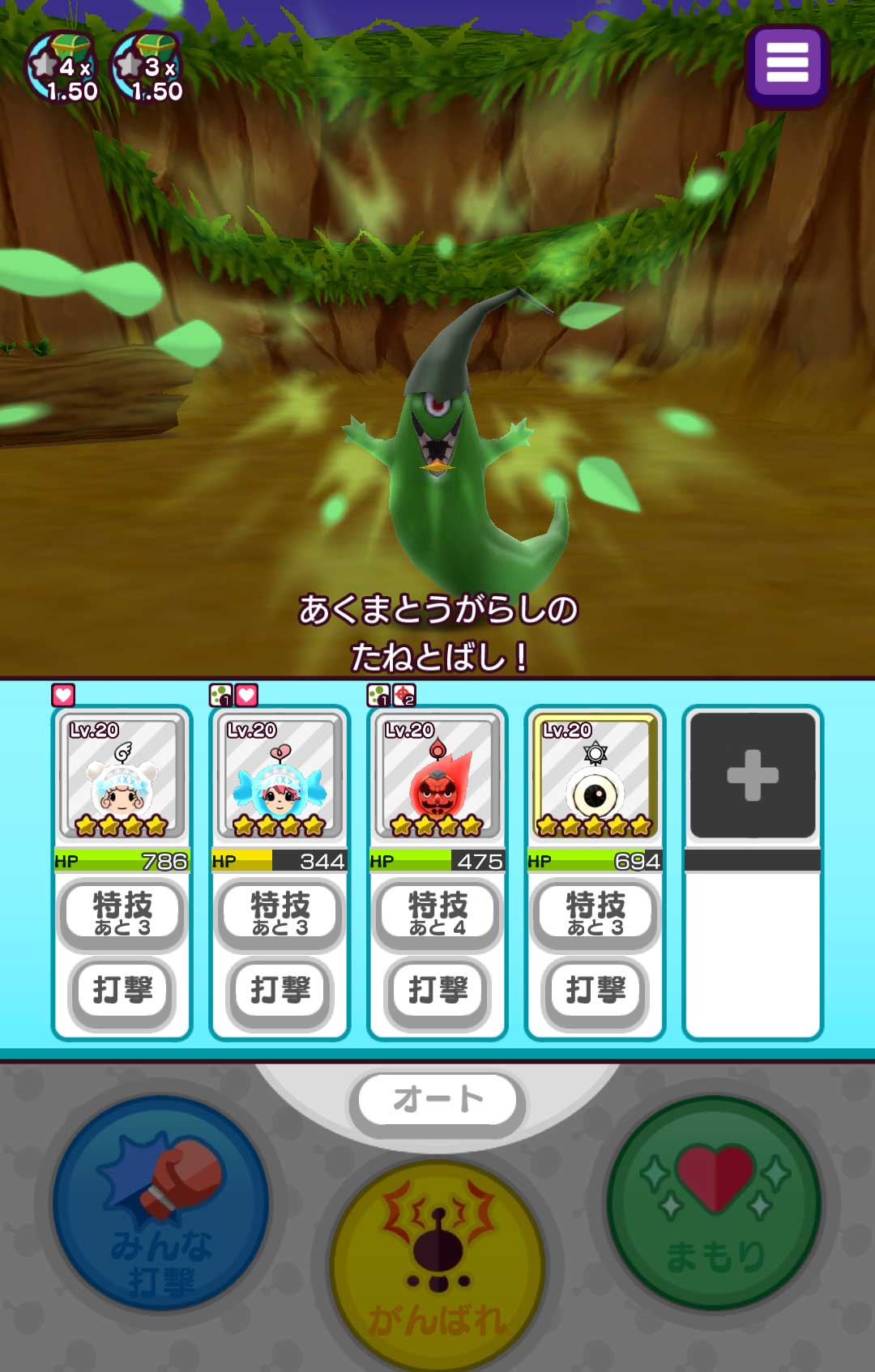875x1372 pixels.
Task: Toggle オート auto battle
Action: 437,1100
